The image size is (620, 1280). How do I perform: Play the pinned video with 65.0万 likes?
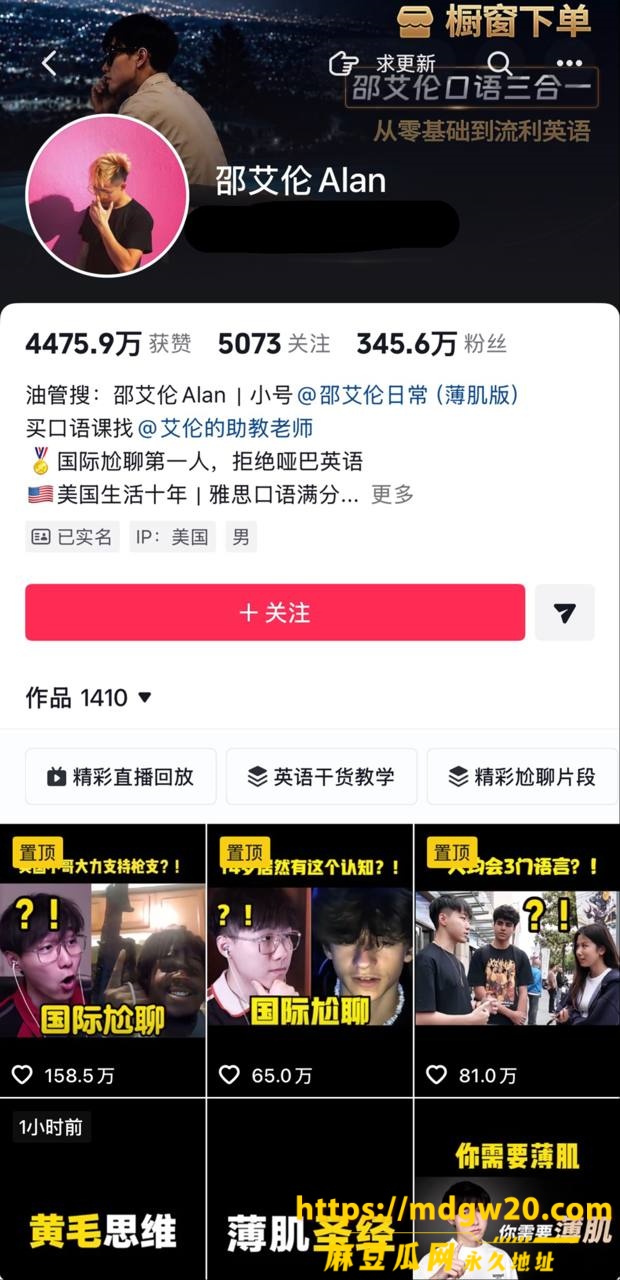tap(310, 960)
